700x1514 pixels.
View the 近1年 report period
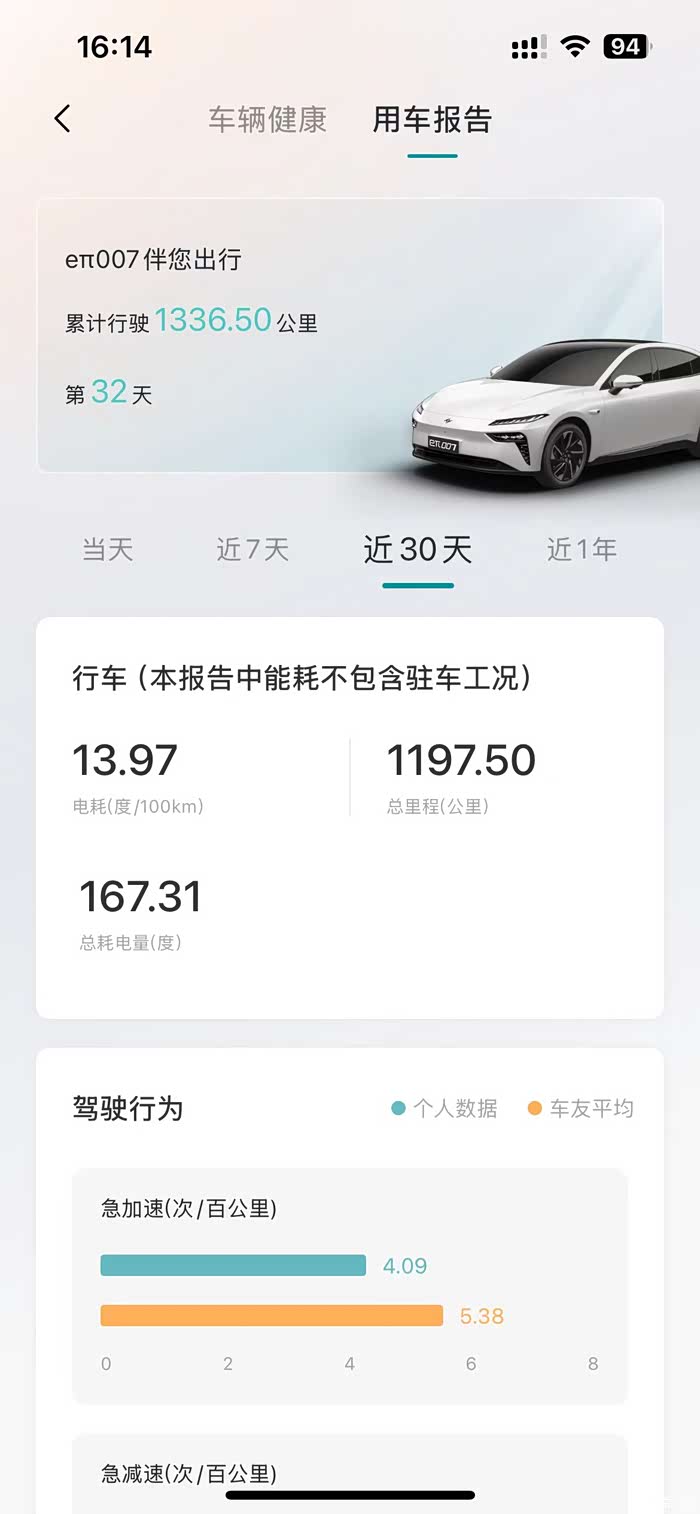coord(581,549)
